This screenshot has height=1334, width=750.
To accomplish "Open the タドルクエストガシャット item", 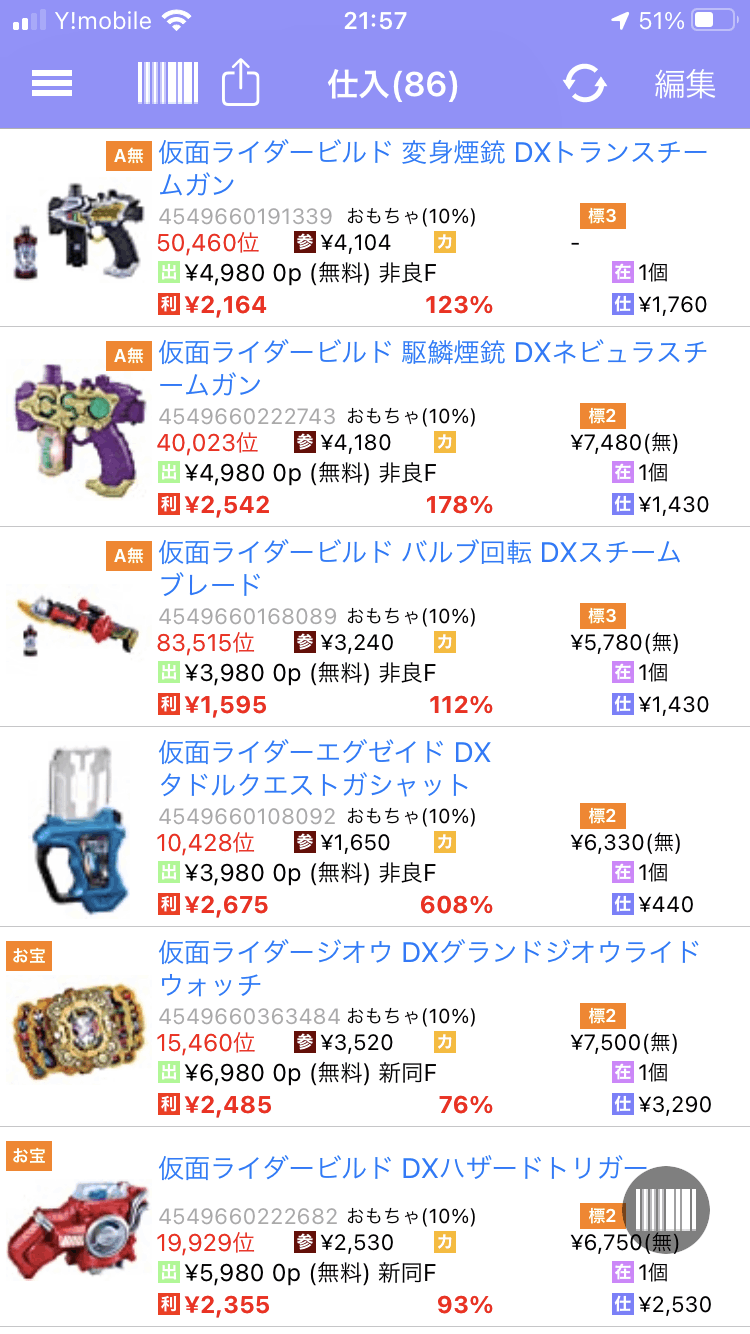I will [325, 768].
